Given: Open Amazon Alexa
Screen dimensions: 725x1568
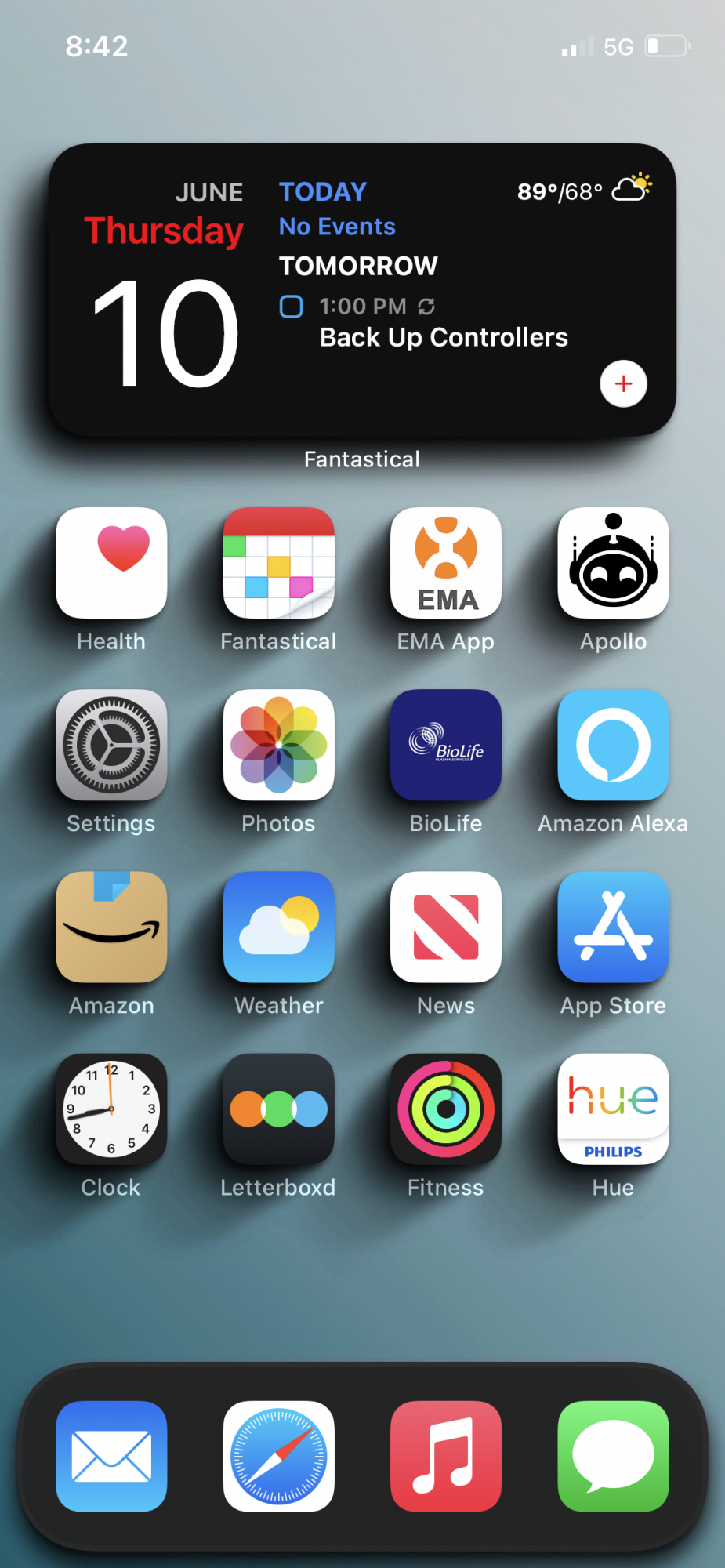Looking at the screenshot, I should pos(613,745).
